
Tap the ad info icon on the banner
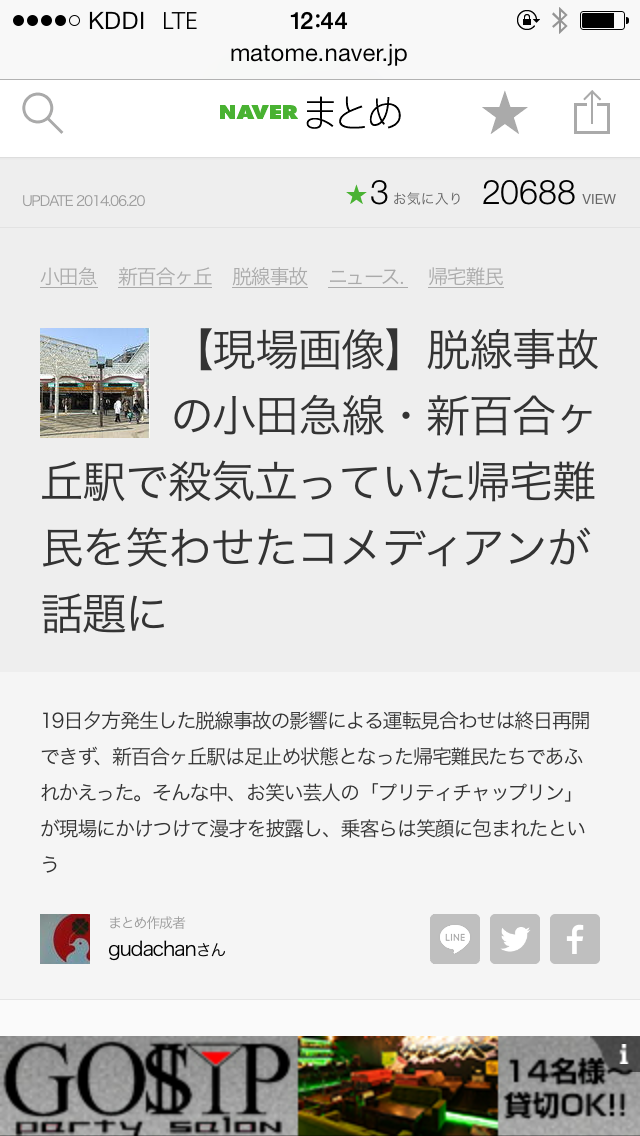click(624, 1053)
